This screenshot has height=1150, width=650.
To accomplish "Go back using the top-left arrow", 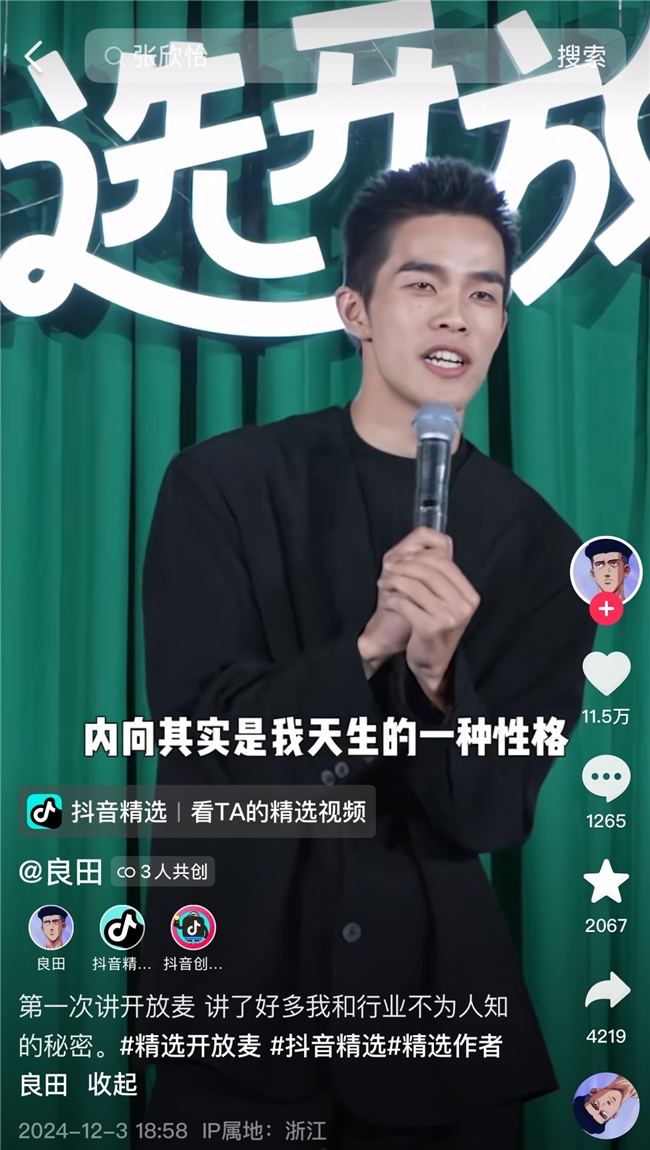I will (34, 57).
